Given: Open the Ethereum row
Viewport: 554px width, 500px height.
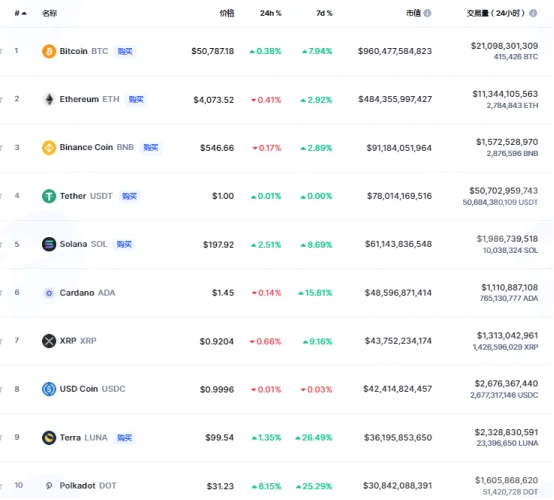Looking at the screenshot, I should [277, 100].
